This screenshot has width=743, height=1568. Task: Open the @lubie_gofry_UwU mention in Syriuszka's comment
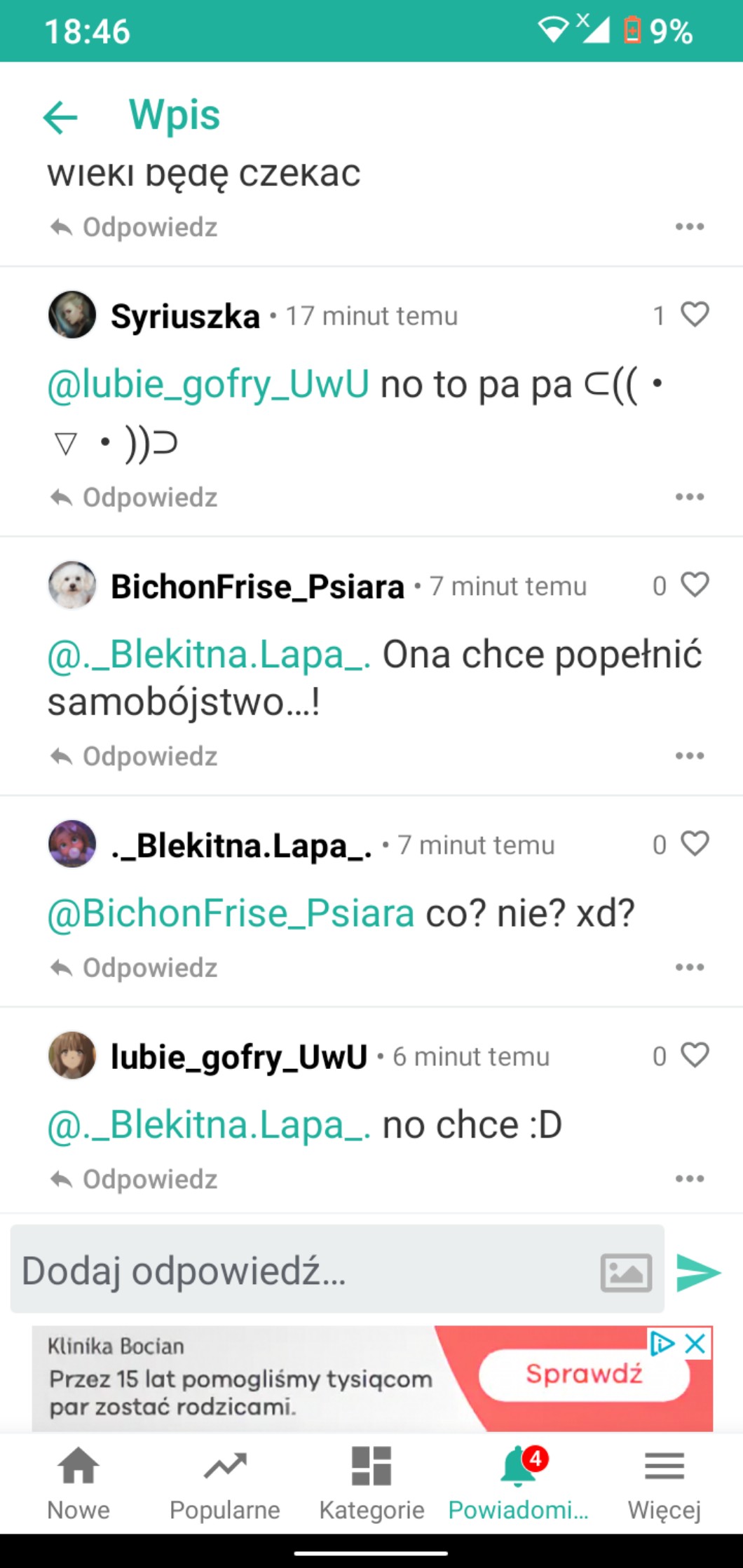[208, 384]
